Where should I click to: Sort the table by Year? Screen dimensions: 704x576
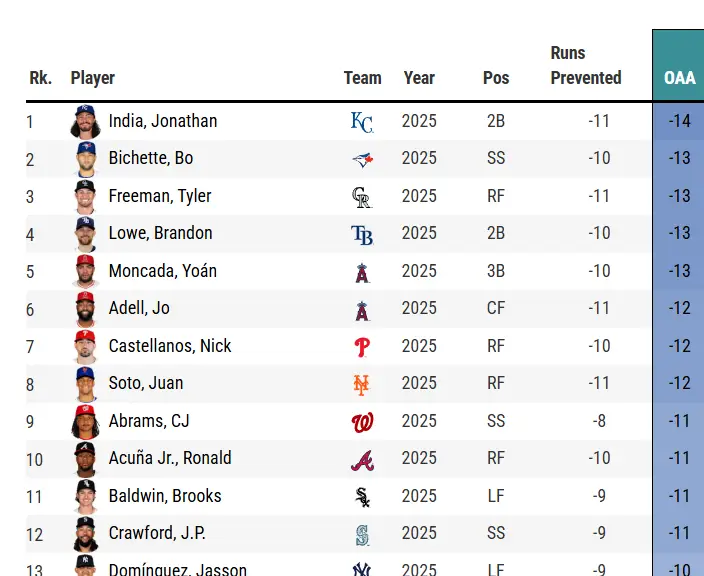click(x=419, y=78)
